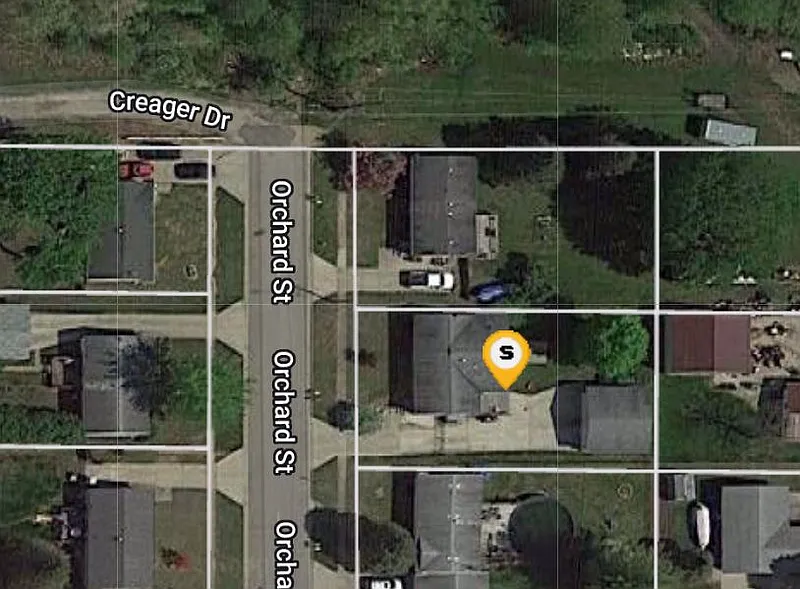Image resolution: width=800 pixels, height=589 pixels.
Task: Tap the orange S map pin
Action: click(x=506, y=355)
